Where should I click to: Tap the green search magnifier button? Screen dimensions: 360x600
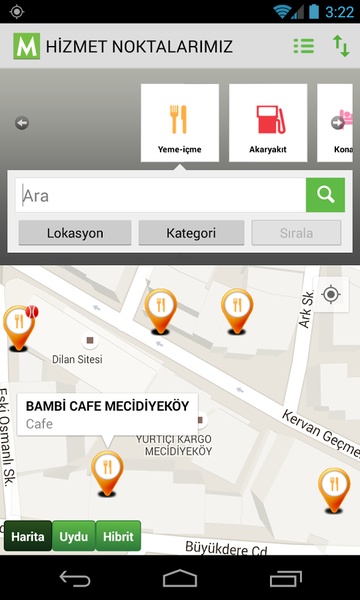[326, 195]
